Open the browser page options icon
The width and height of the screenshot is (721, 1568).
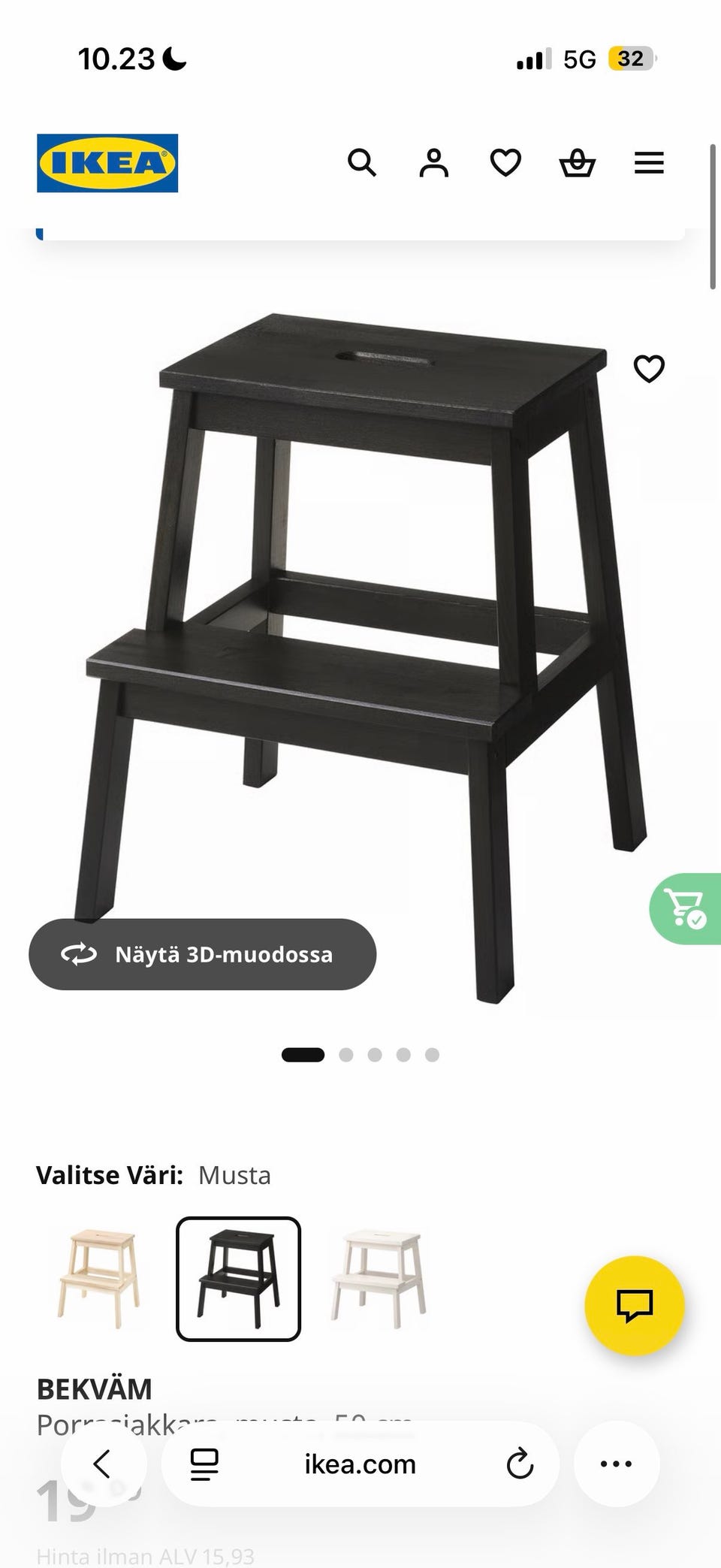pos(204,1464)
